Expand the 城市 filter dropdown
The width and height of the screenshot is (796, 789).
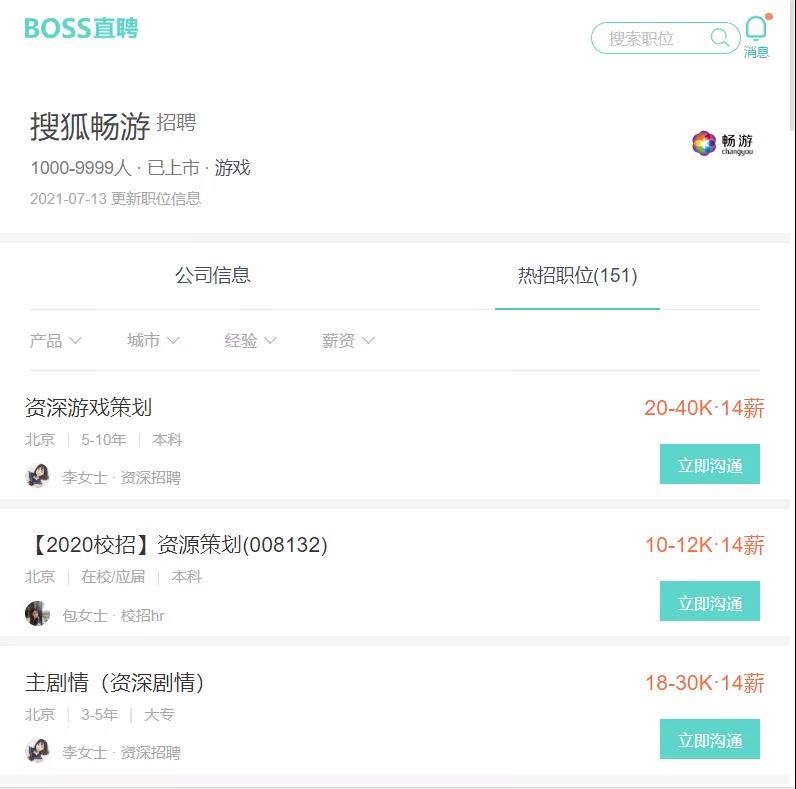coord(153,341)
